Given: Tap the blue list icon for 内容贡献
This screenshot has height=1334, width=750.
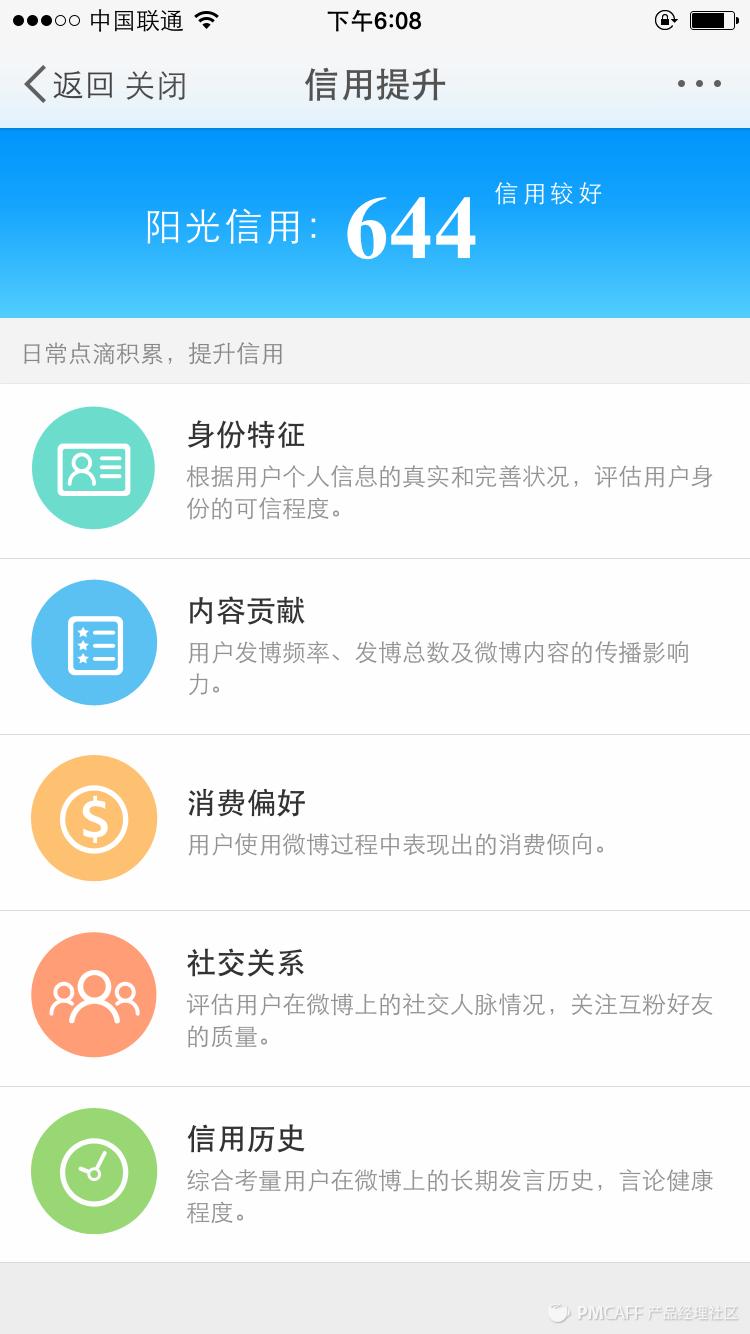Looking at the screenshot, I should point(93,643).
